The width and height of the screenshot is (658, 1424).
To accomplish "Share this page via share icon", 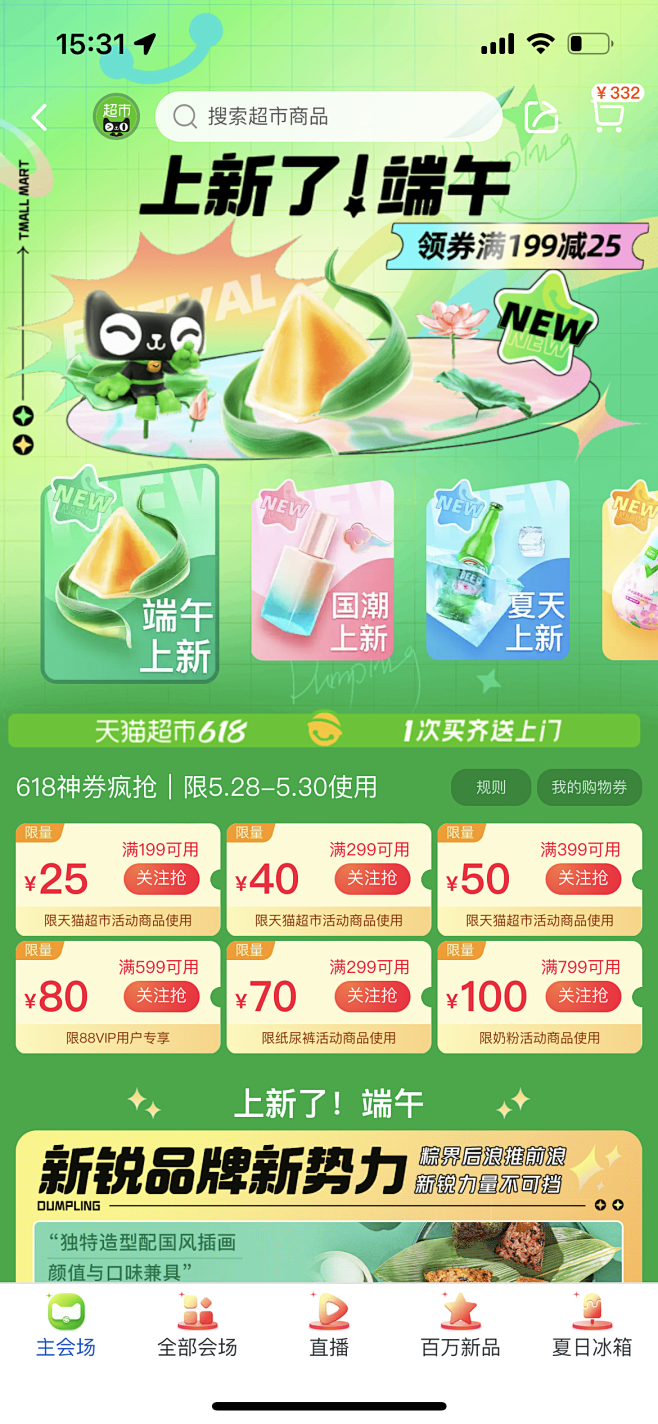I will [x=541, y=117].
